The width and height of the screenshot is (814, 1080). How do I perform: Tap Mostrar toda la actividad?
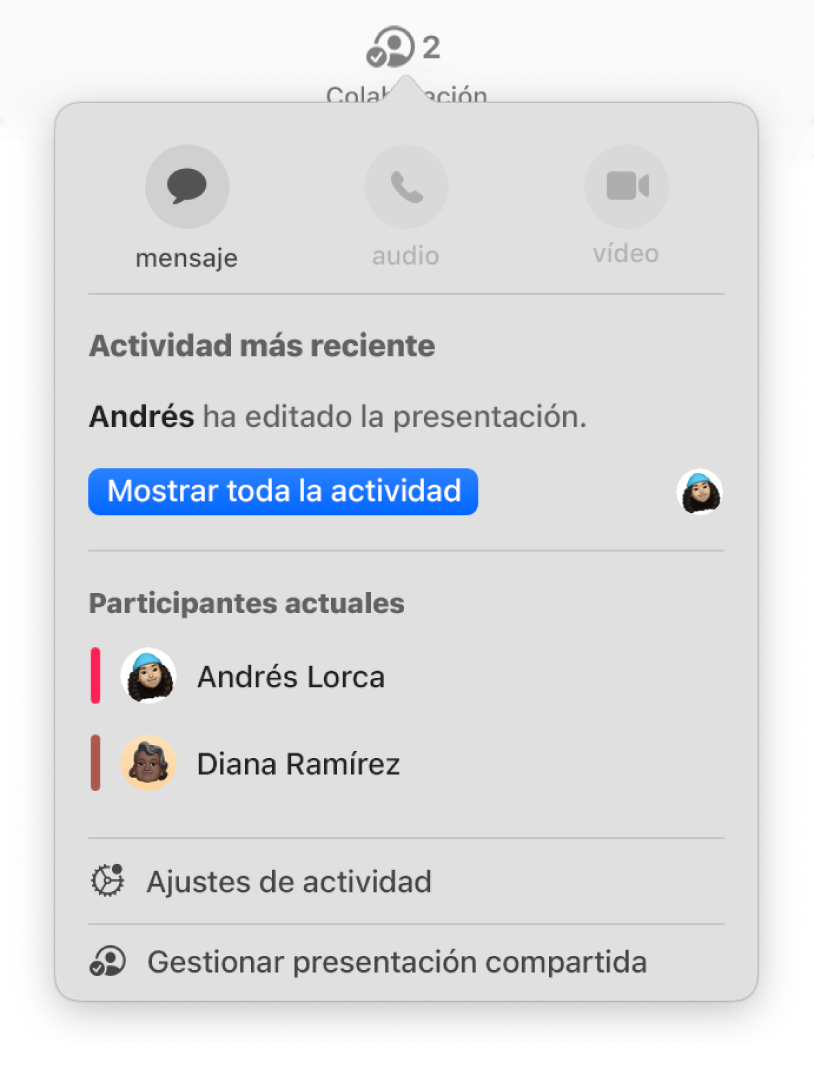coord(283,492)
